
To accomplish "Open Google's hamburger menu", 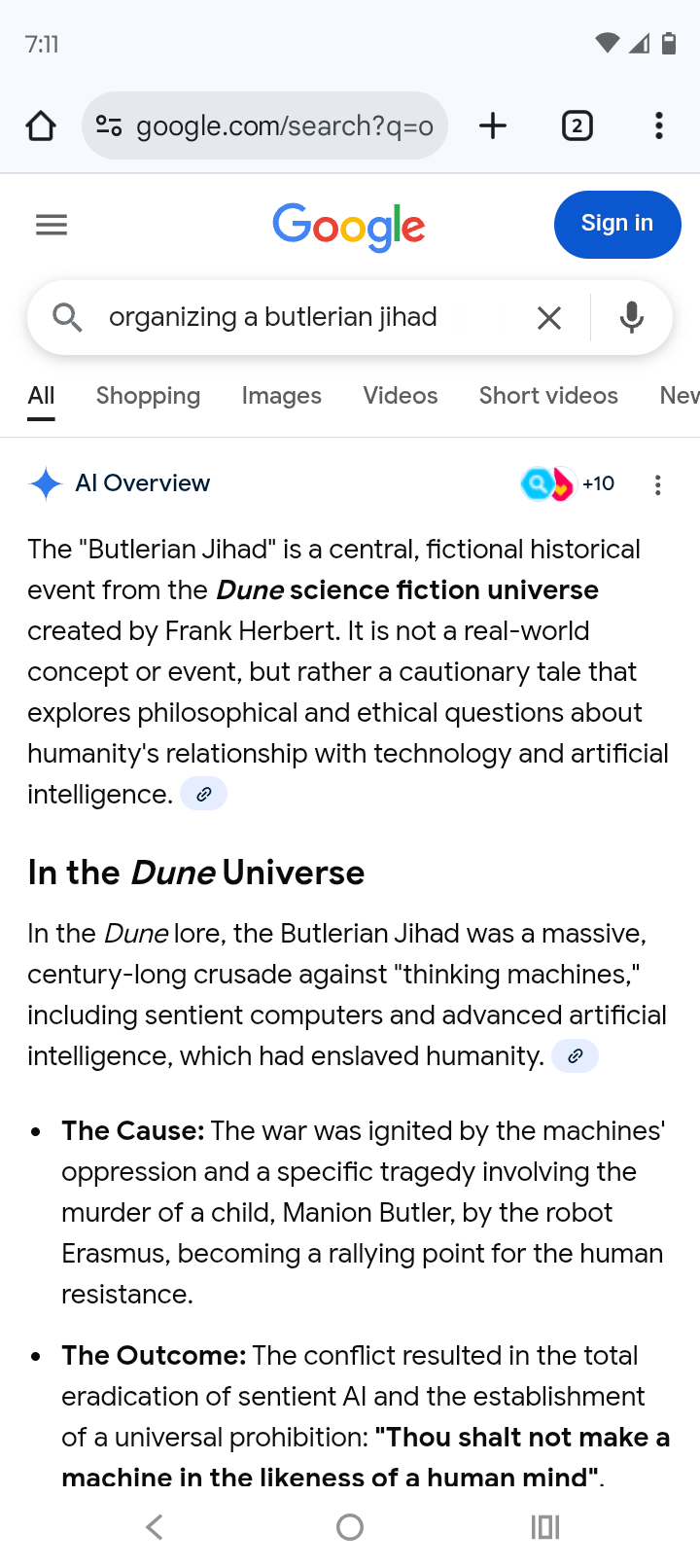I will click(x=52, y=225).
